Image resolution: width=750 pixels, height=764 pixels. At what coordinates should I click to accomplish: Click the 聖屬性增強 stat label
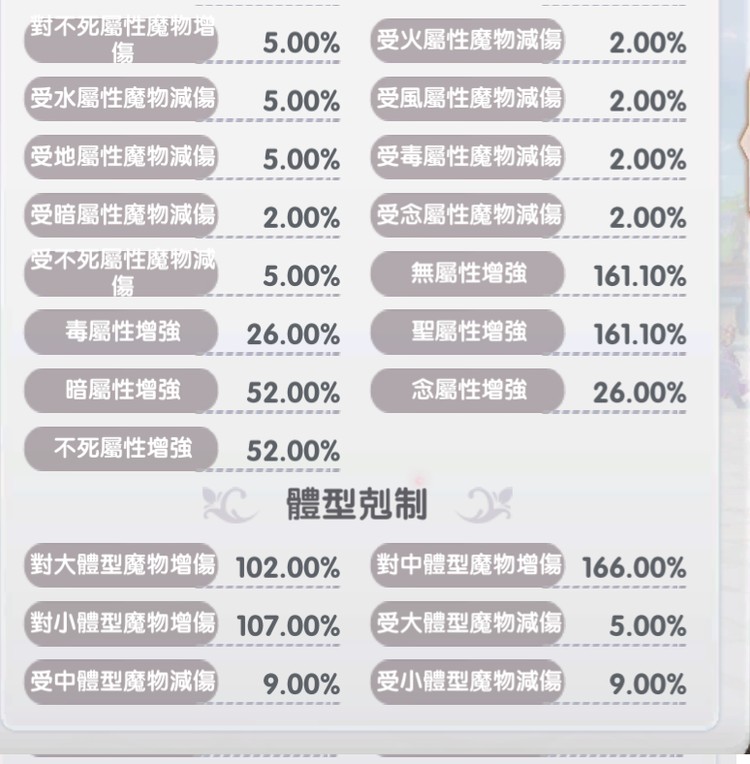click(467, 332)
